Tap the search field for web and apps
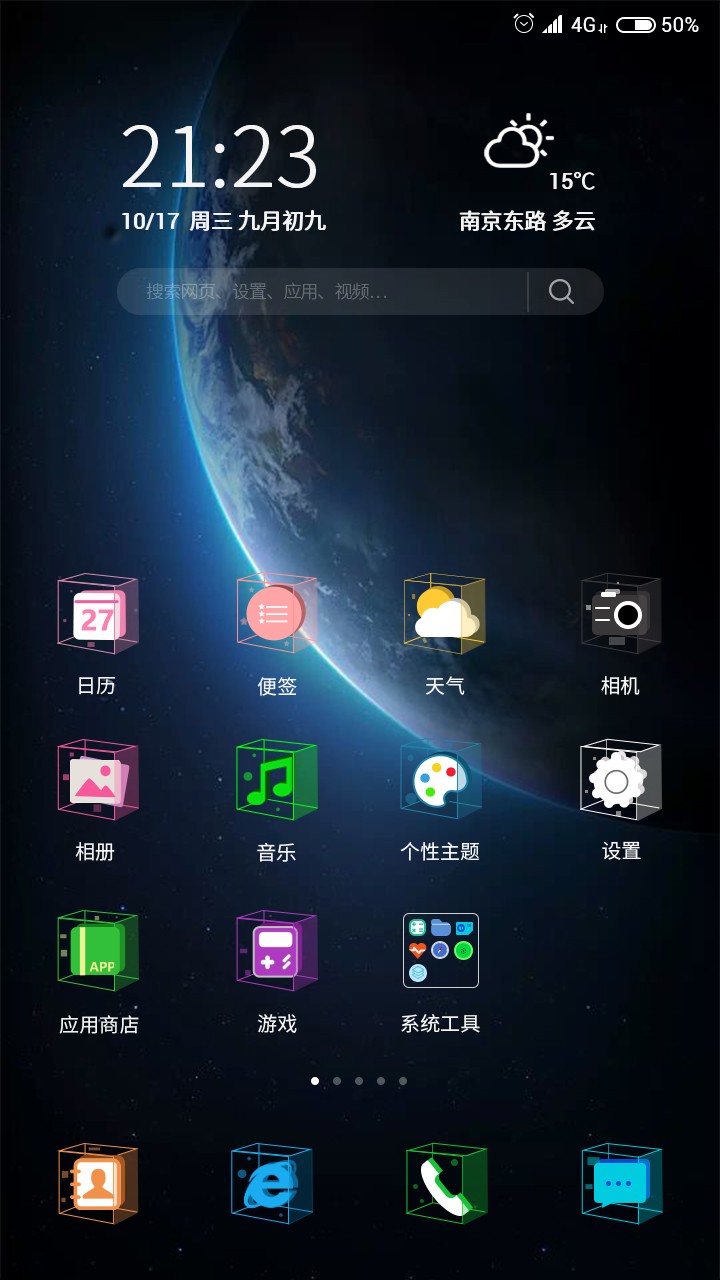Image resolution: width=720 pixels, height=1280 pixels. 320,292
